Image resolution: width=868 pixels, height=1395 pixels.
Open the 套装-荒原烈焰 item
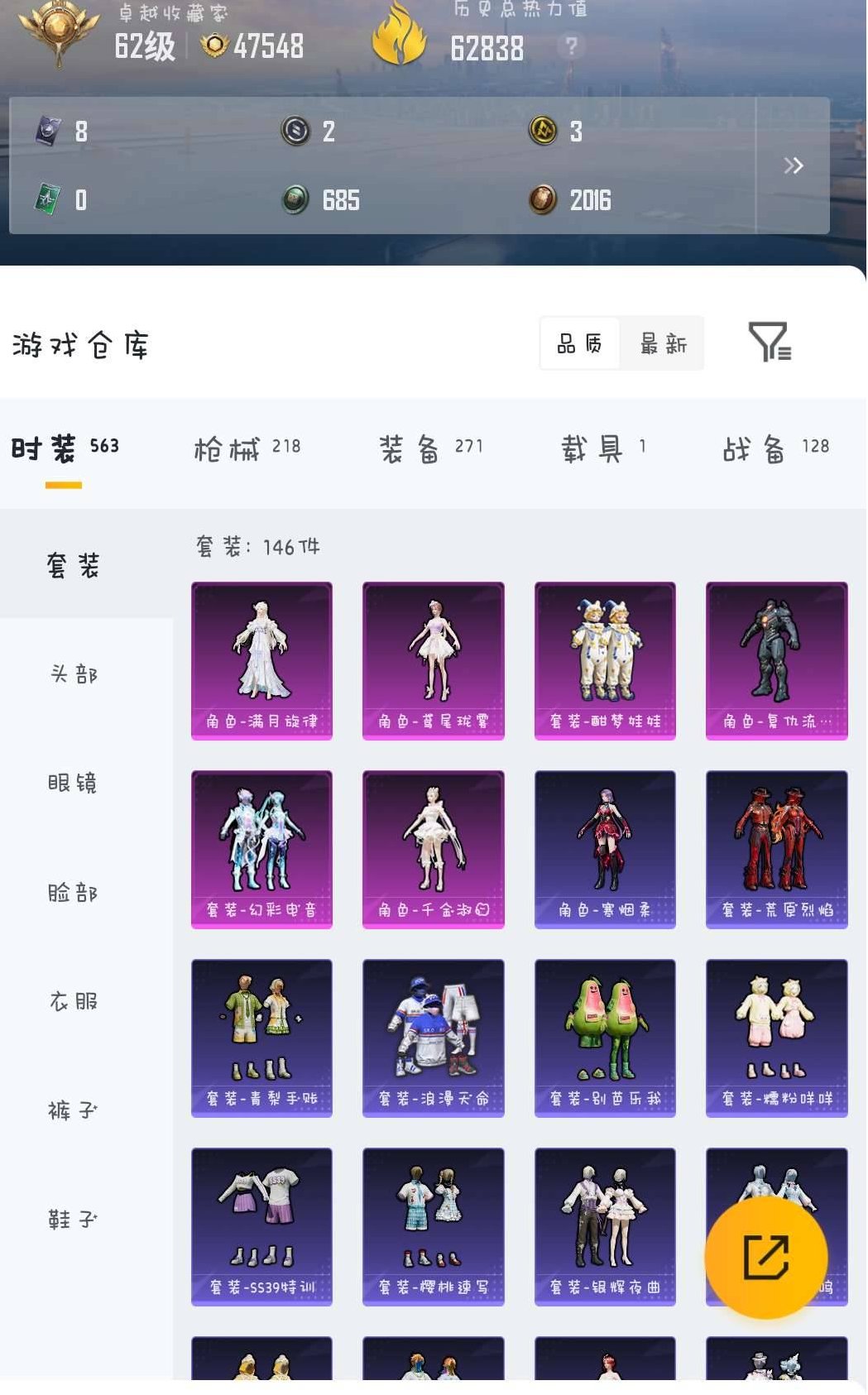[x=776, y=849]
